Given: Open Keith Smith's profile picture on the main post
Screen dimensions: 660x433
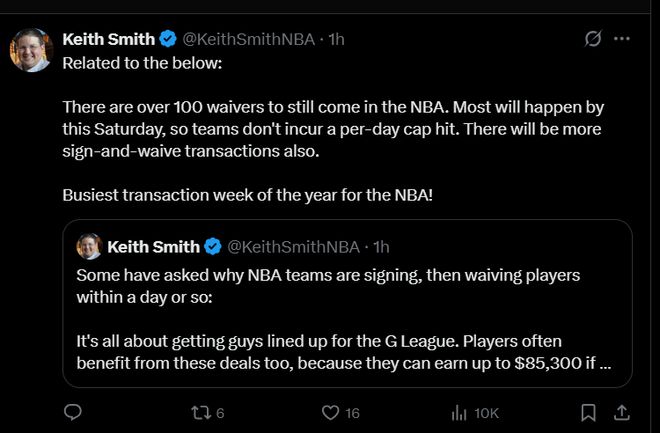Looking at the screenshot, I should (x=31, y=50).
